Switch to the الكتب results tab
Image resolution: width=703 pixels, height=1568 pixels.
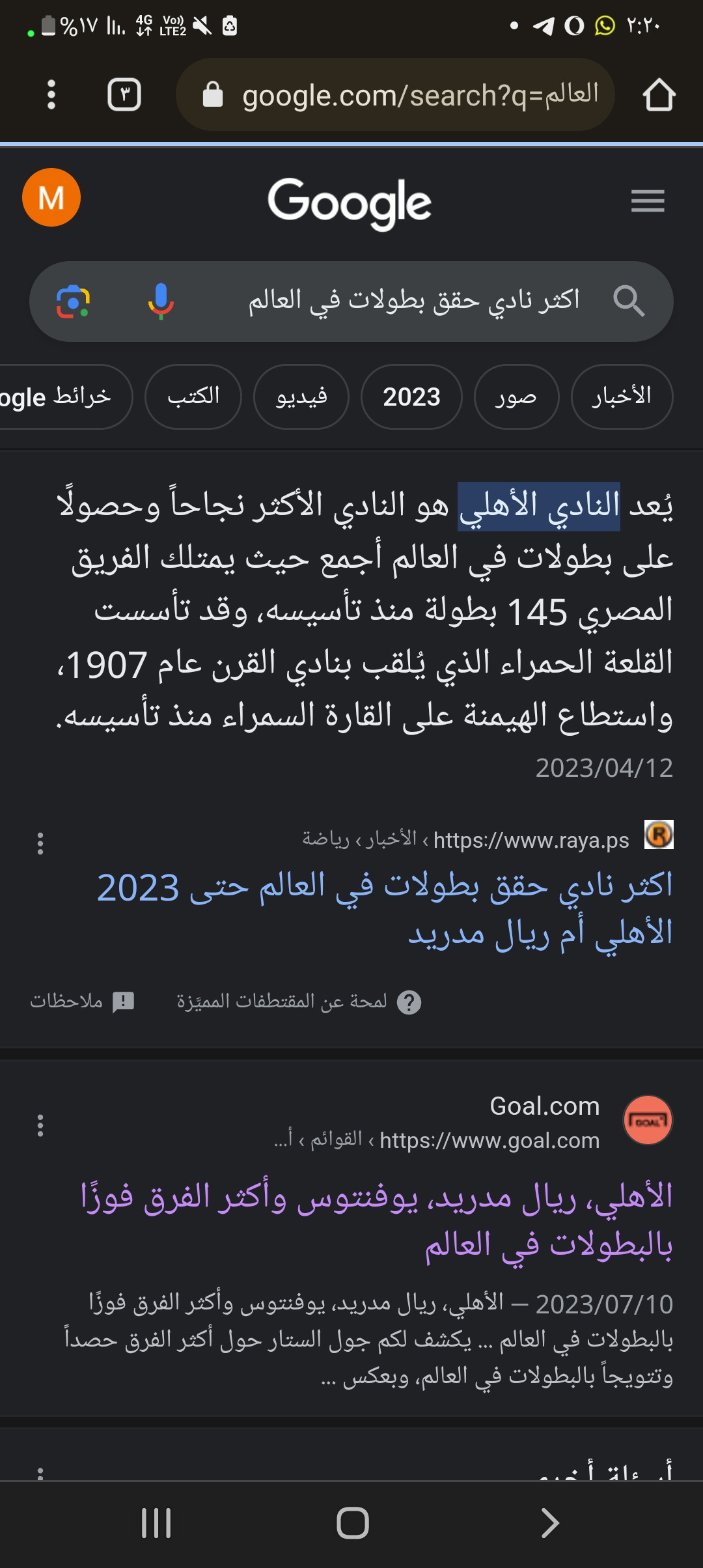pos(193,397)
